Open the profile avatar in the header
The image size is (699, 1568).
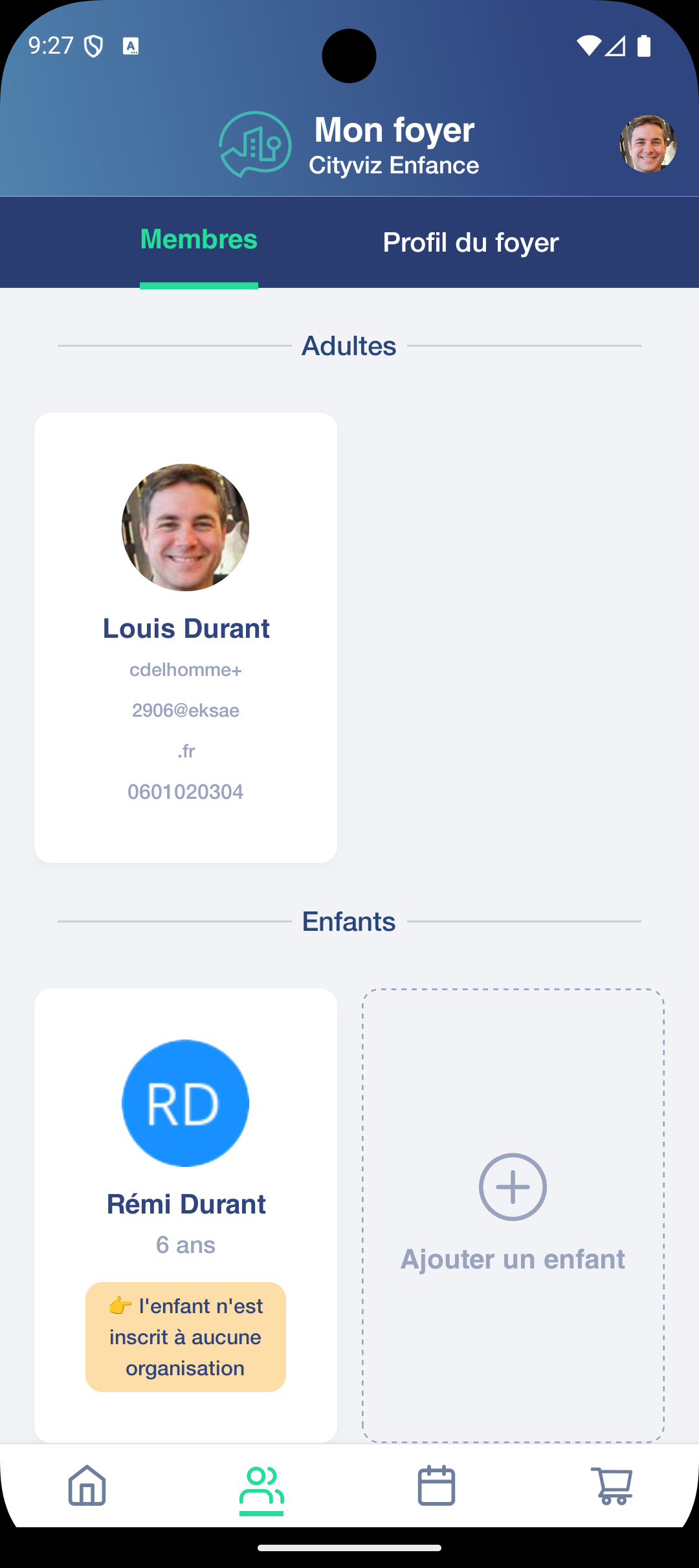(648, 144)
